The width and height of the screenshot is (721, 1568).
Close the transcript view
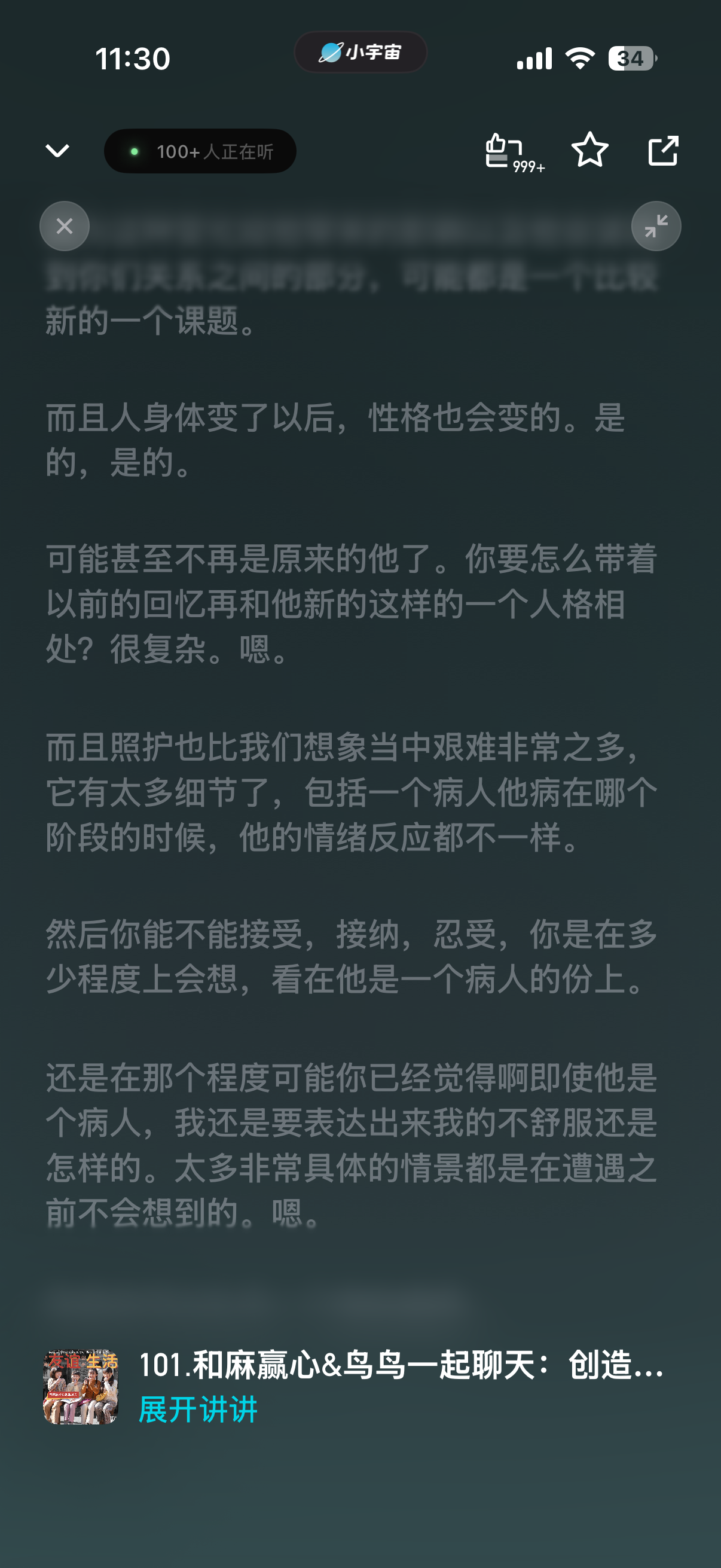(65, 226)
